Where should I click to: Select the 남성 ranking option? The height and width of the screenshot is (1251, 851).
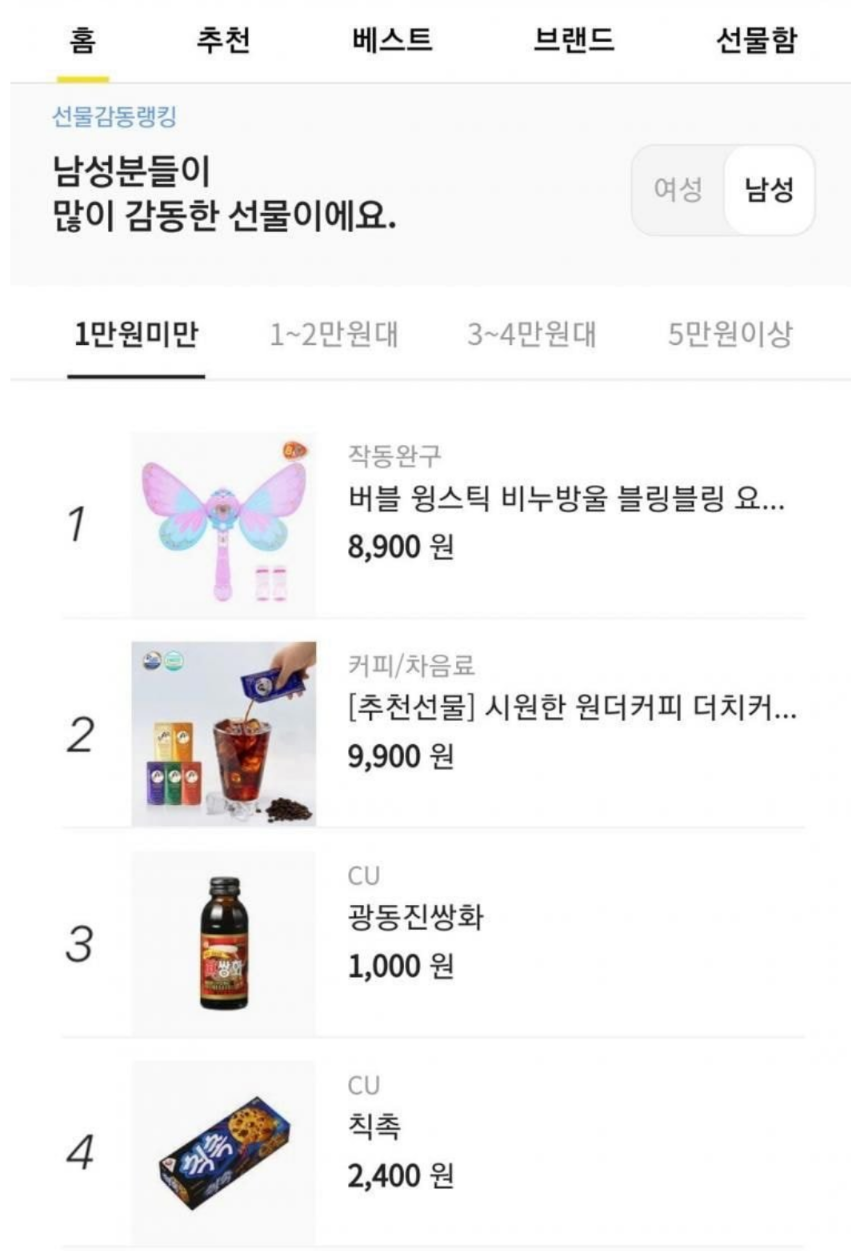coord(769,190)
